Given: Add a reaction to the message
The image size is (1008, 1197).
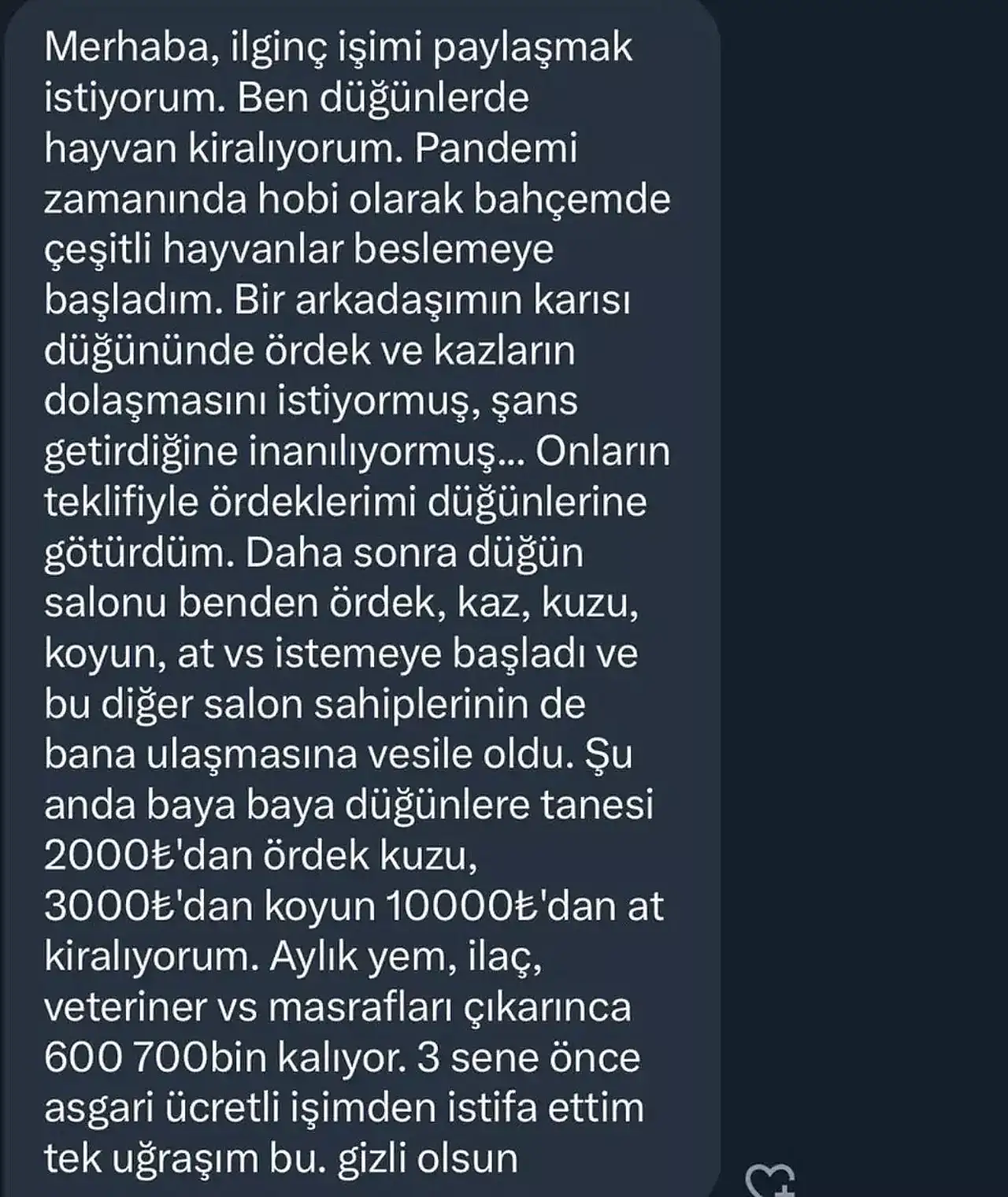Looking at the screenshot, I should 769,1182.
